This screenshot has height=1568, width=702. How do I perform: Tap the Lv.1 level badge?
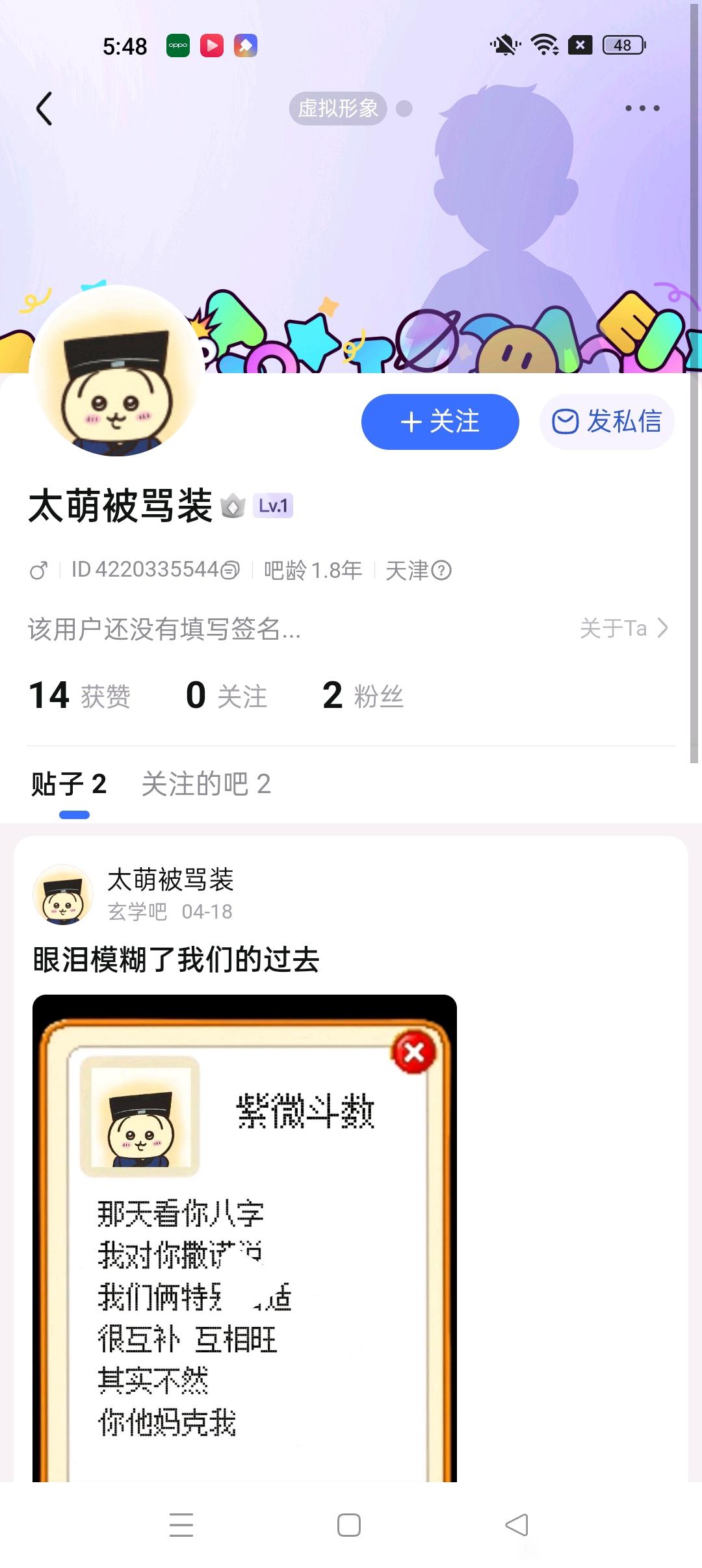[273, 506]
